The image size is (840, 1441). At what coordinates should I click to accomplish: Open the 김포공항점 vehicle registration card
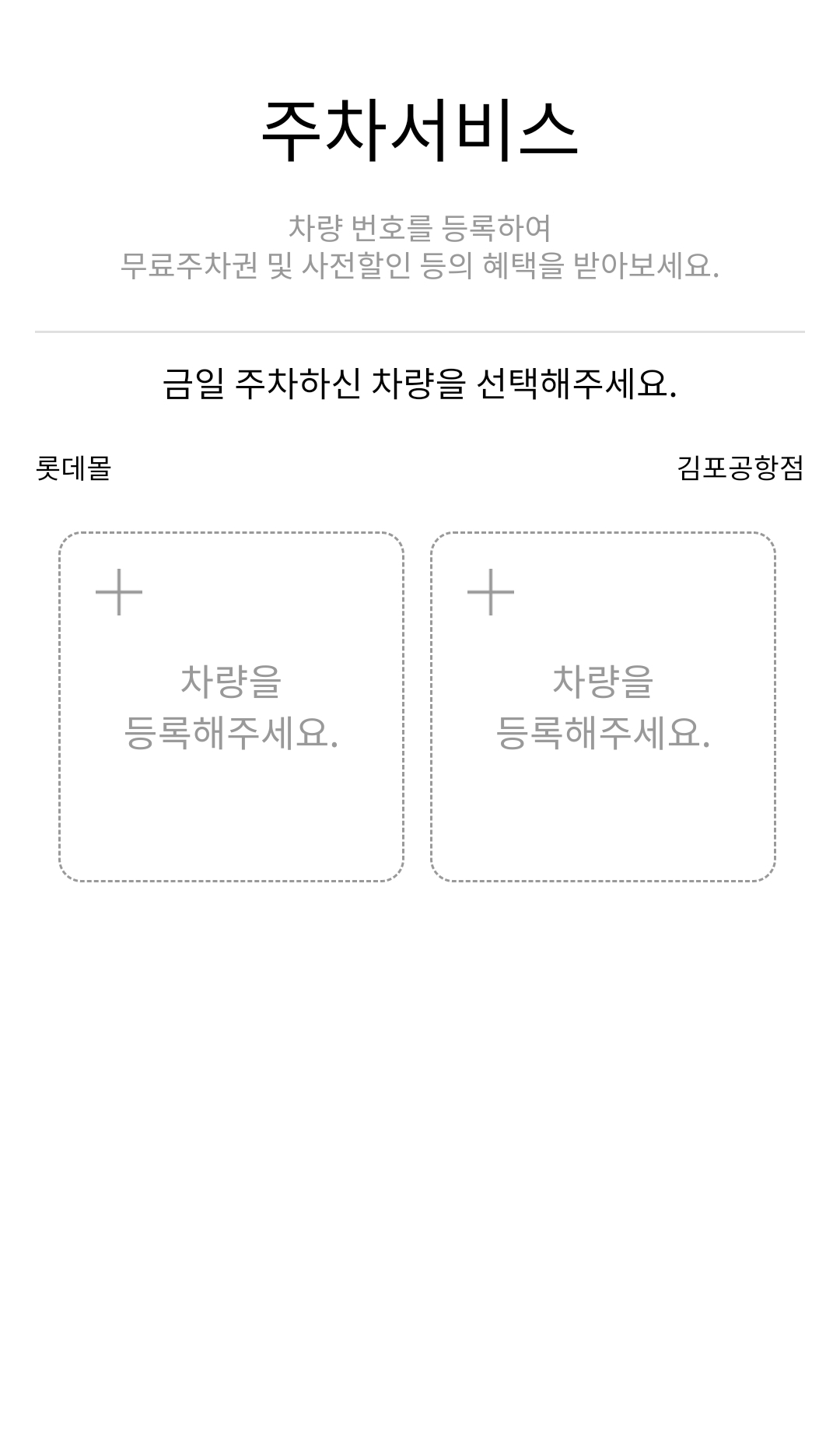[604, 706]
